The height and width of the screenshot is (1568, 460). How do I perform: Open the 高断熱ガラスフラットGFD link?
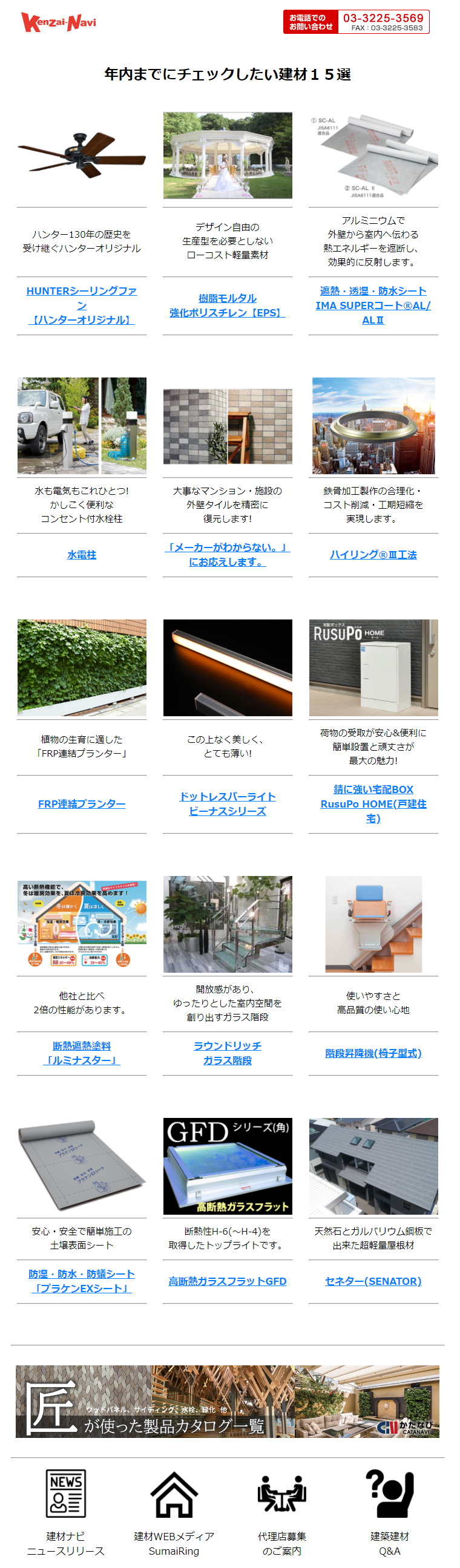coord(227,1281)
